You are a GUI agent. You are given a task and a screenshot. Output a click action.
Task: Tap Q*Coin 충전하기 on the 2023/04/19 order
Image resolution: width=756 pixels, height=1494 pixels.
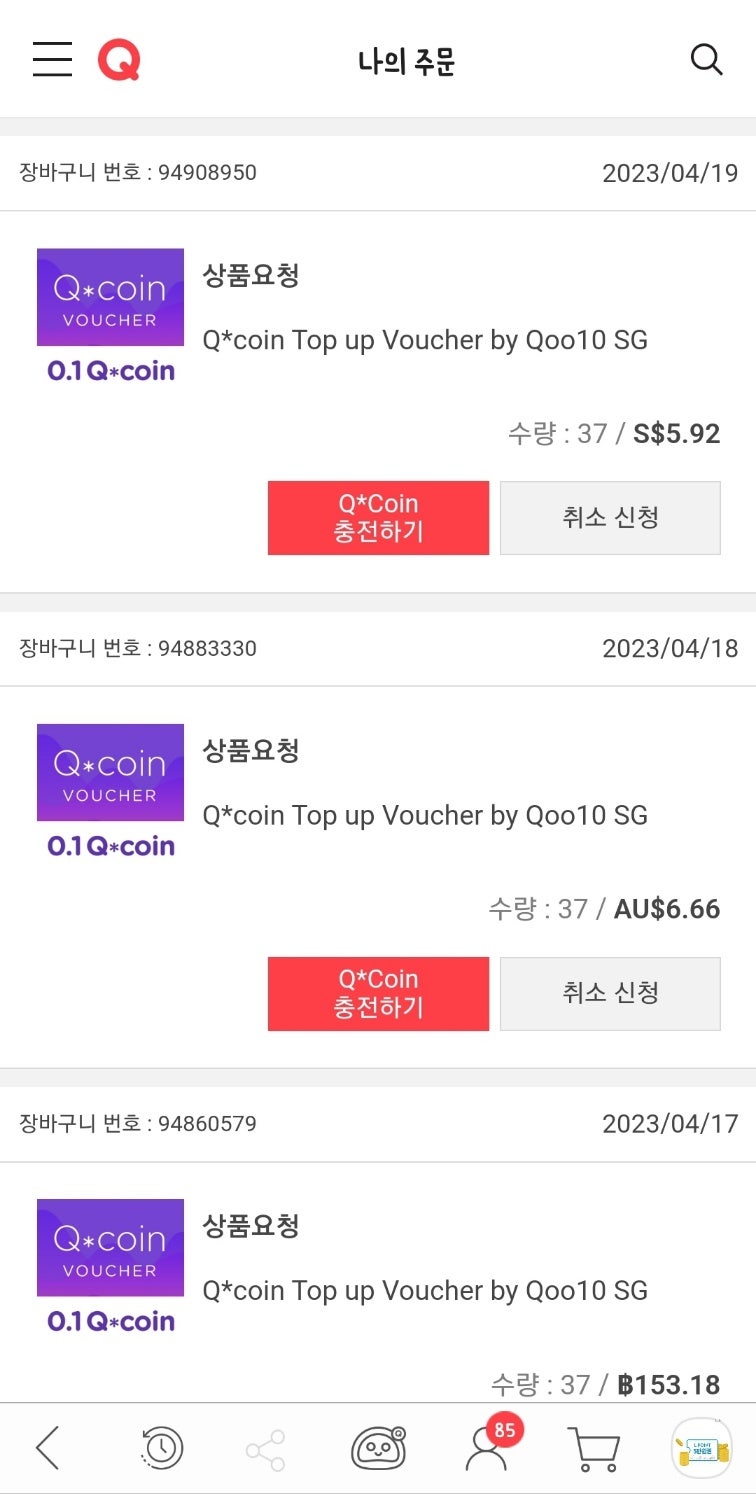[x=378, y=517]
